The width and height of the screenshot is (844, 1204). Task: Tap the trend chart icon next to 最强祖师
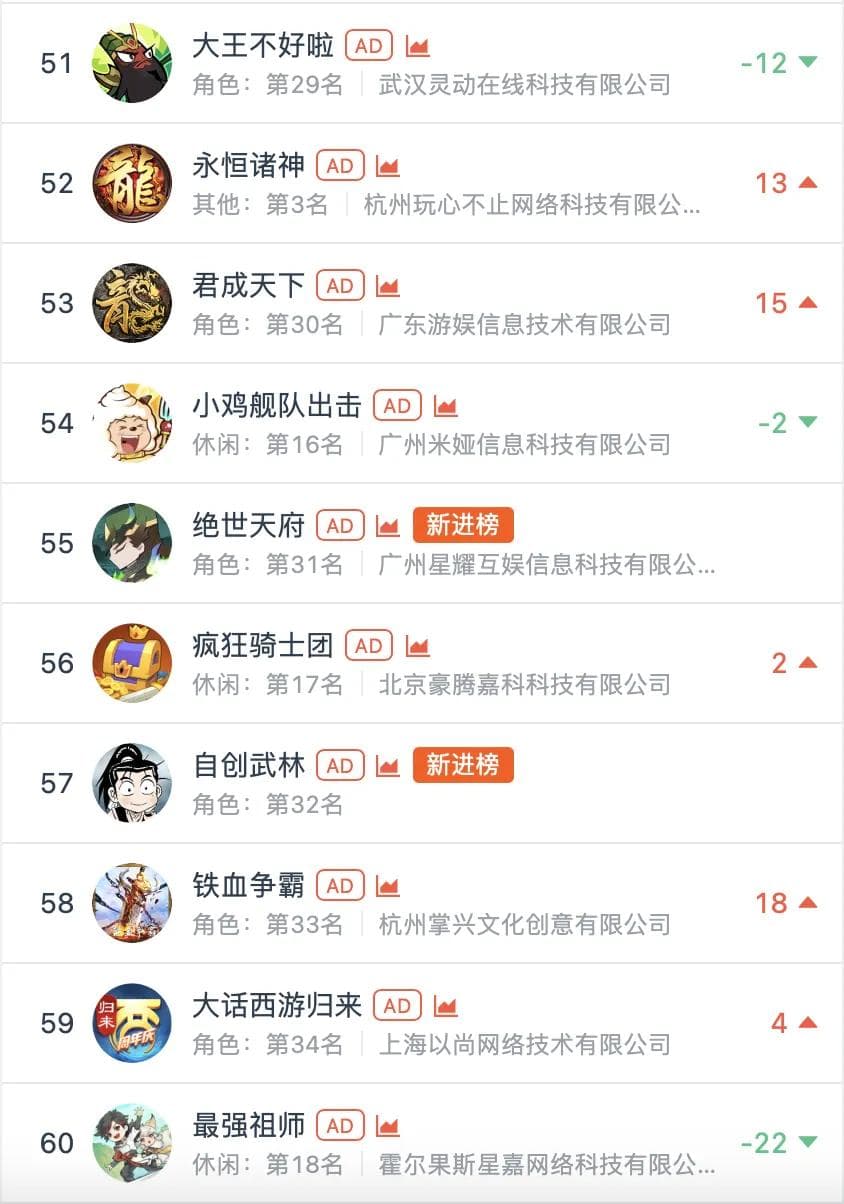388,1126
